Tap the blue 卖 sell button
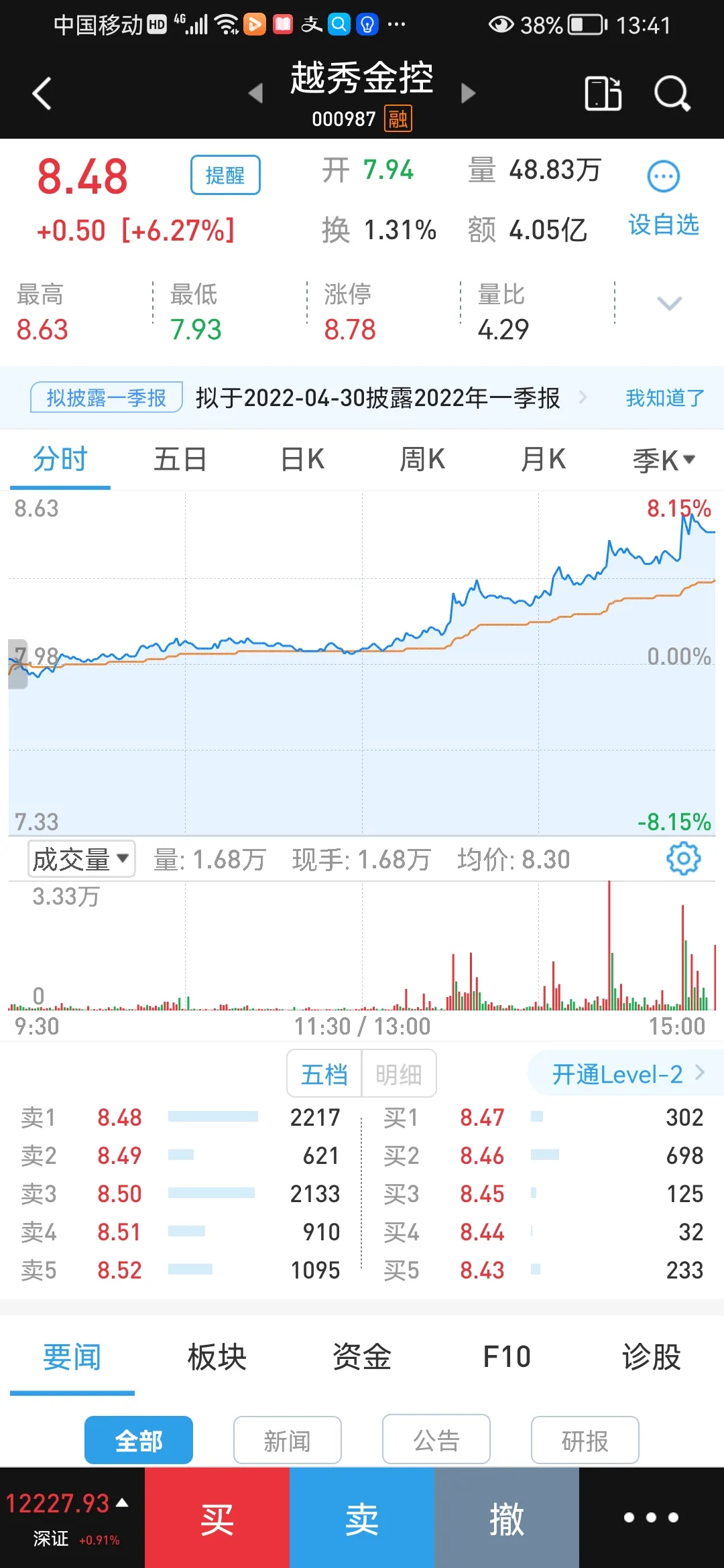 tap(362, 1518)
